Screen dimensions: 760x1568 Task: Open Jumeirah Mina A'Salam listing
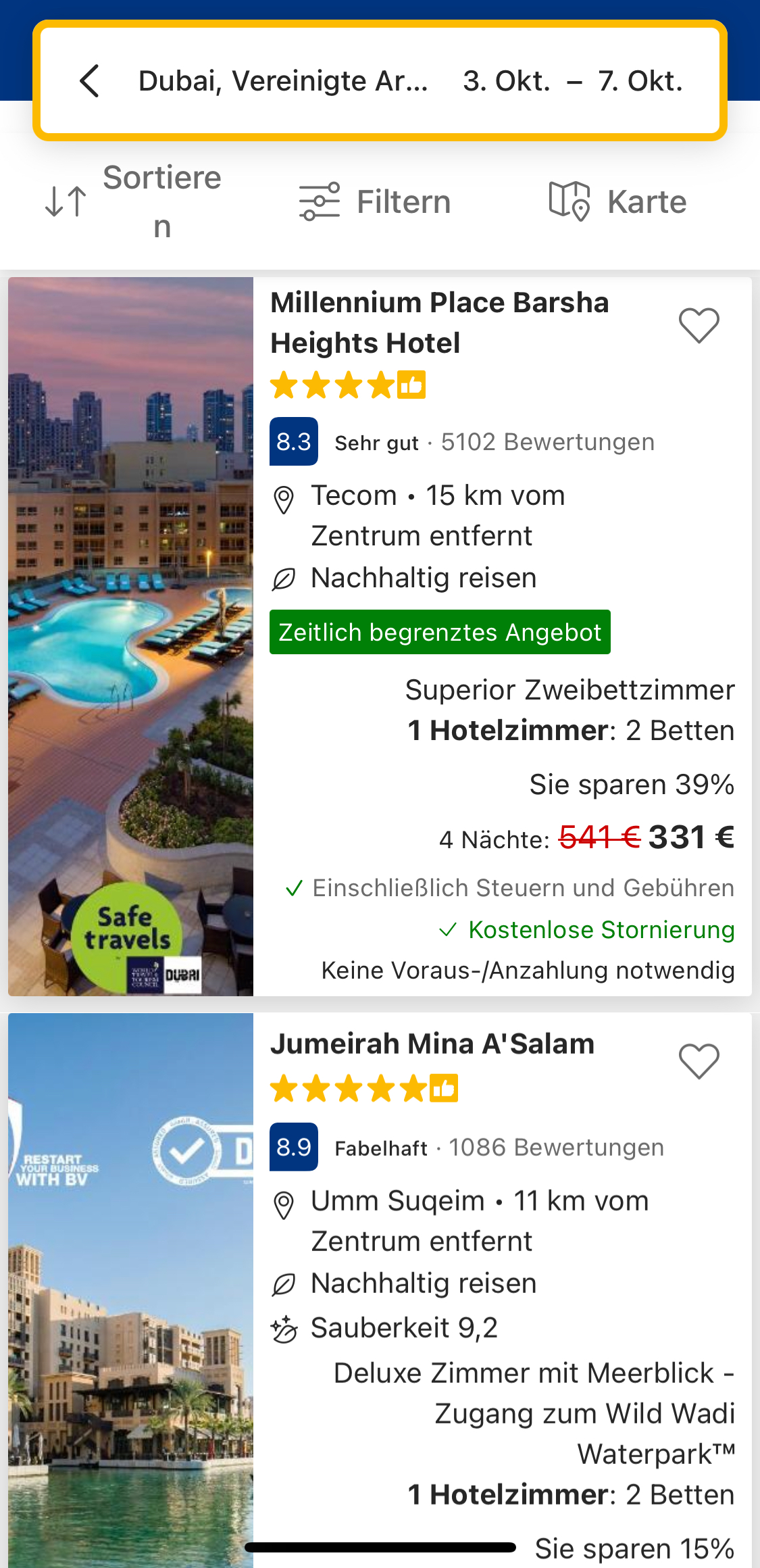coord(432,1044)
